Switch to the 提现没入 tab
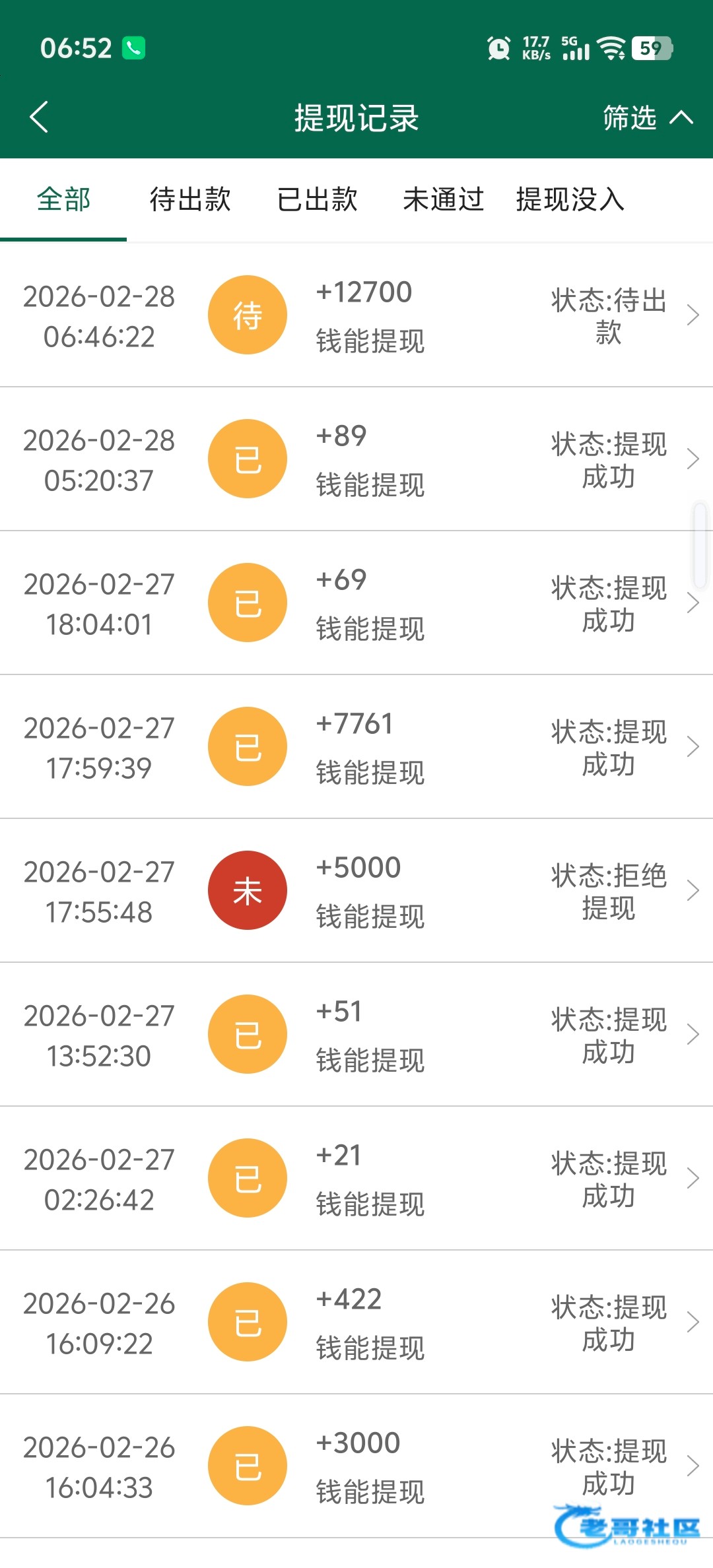The height and width of the screenshot is (1568, 713). (570, 199)
